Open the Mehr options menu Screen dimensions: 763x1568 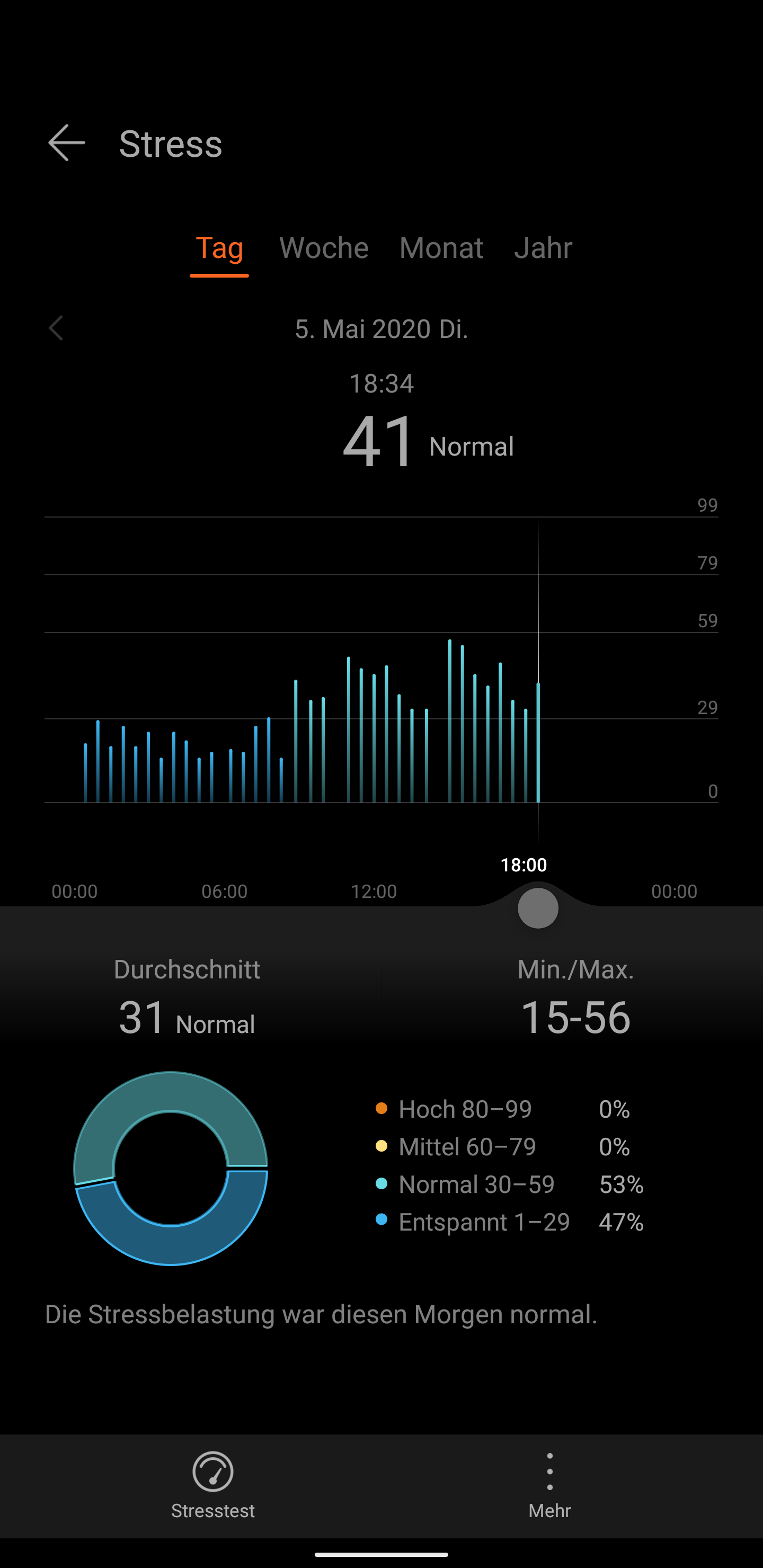(549, 1484)
